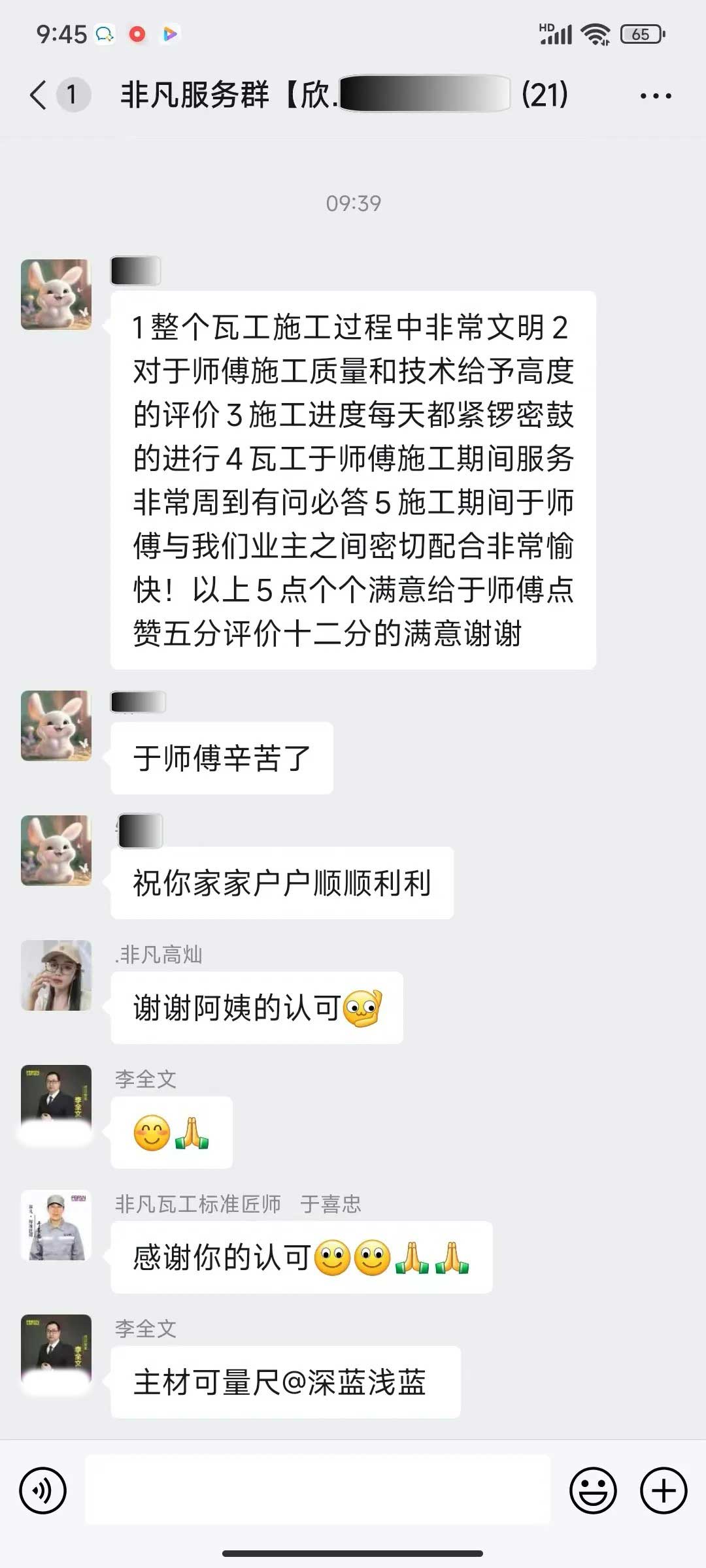Screen dimensions: 706x1568
Task: Open the bunny avatar beside 于师傅辛苦了
Action: point(56,726)
